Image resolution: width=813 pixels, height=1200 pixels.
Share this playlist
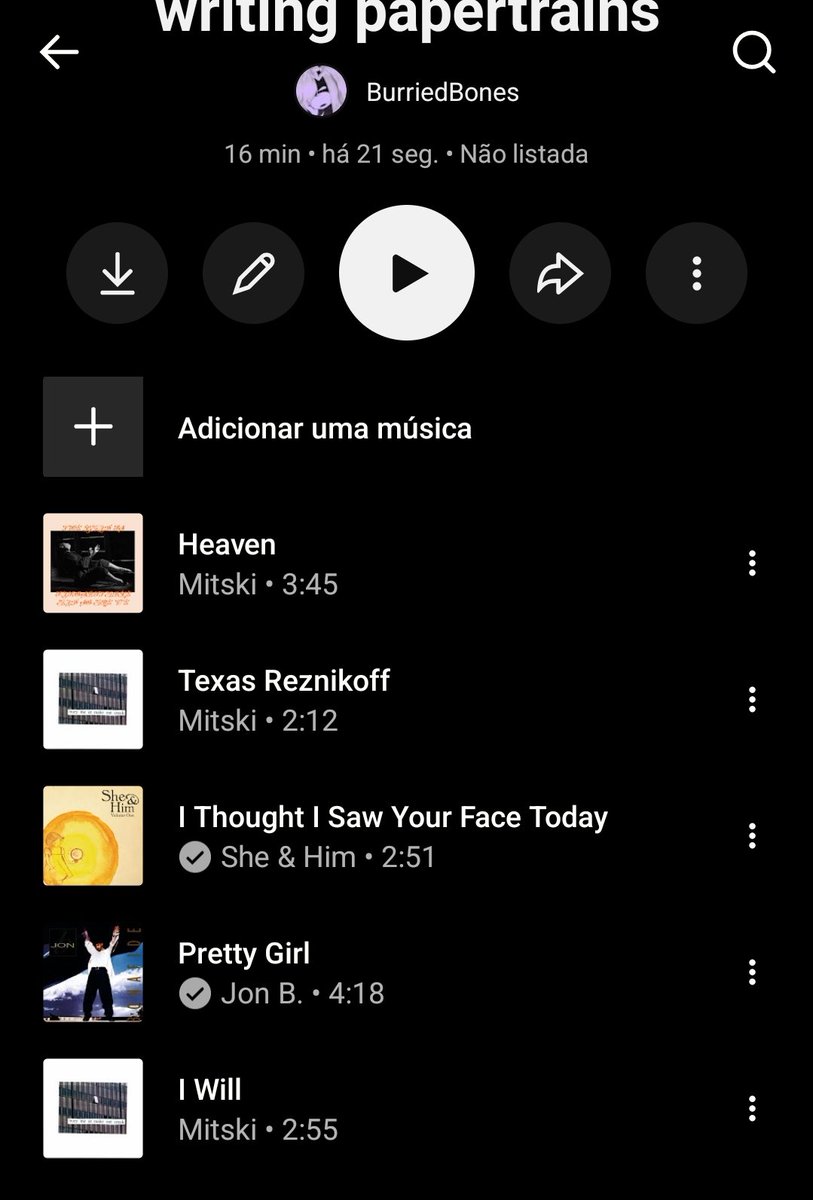[x=560, y=273]
